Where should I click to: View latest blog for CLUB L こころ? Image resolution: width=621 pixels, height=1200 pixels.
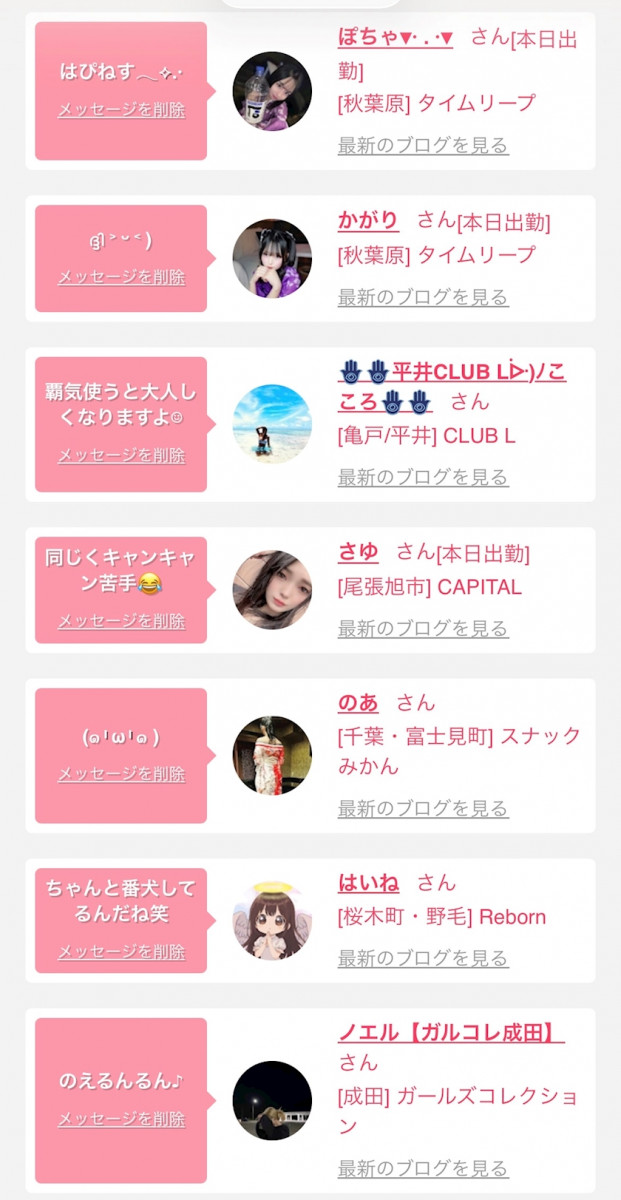click(423, 477)
